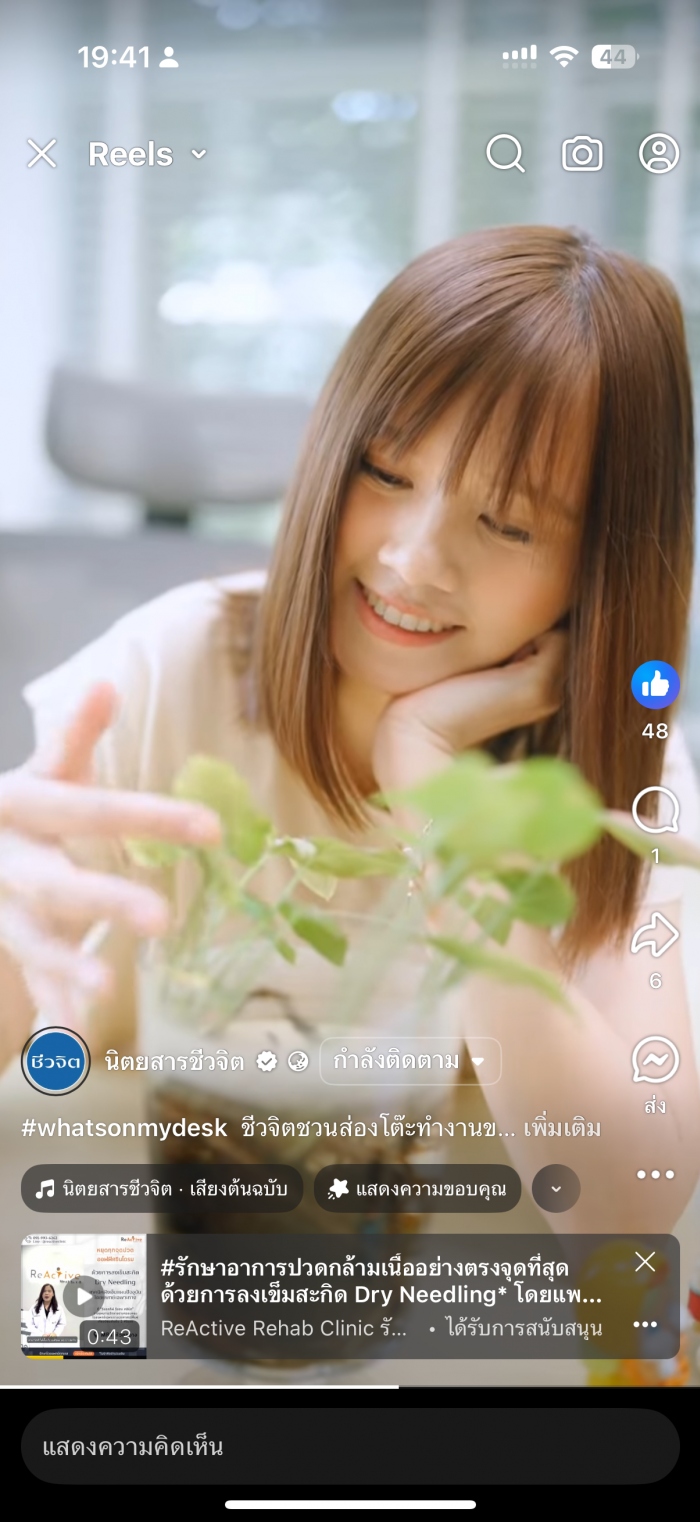Open your profile icon
Viewport: 700px width, 1522px height.
[x=659, y=154]
